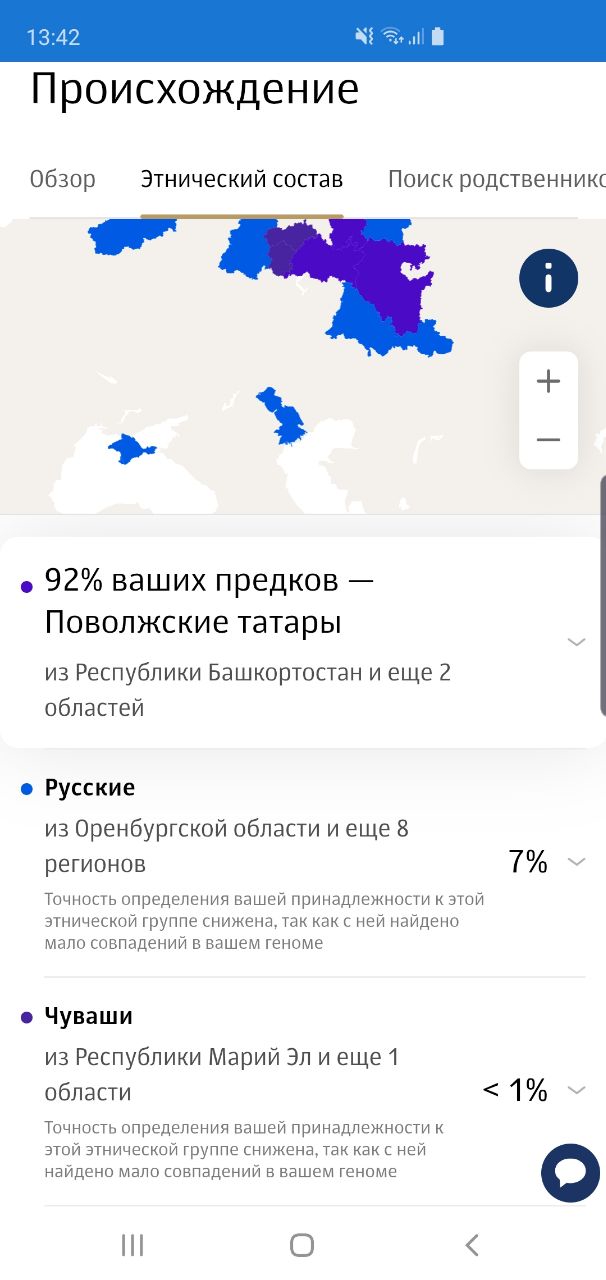Open the recent apps overview

point(132,1244)
